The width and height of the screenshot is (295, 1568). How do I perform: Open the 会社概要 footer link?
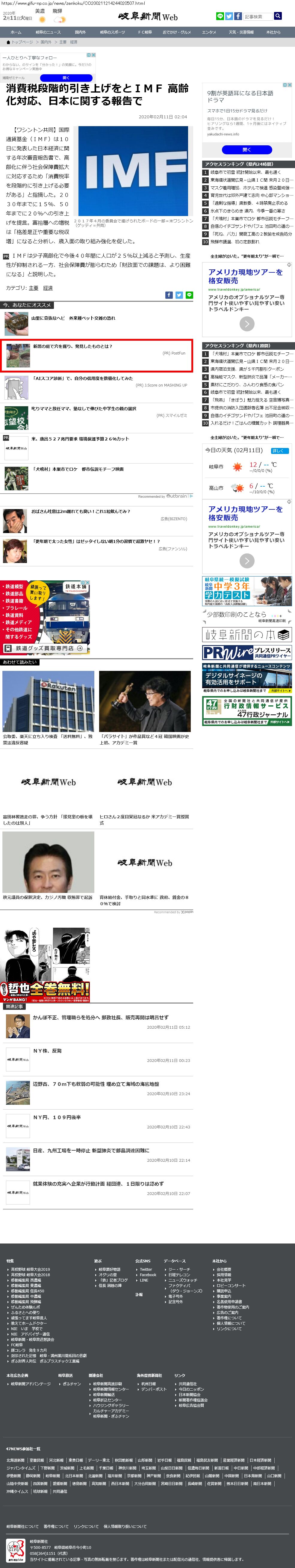tap(224, 1270)
